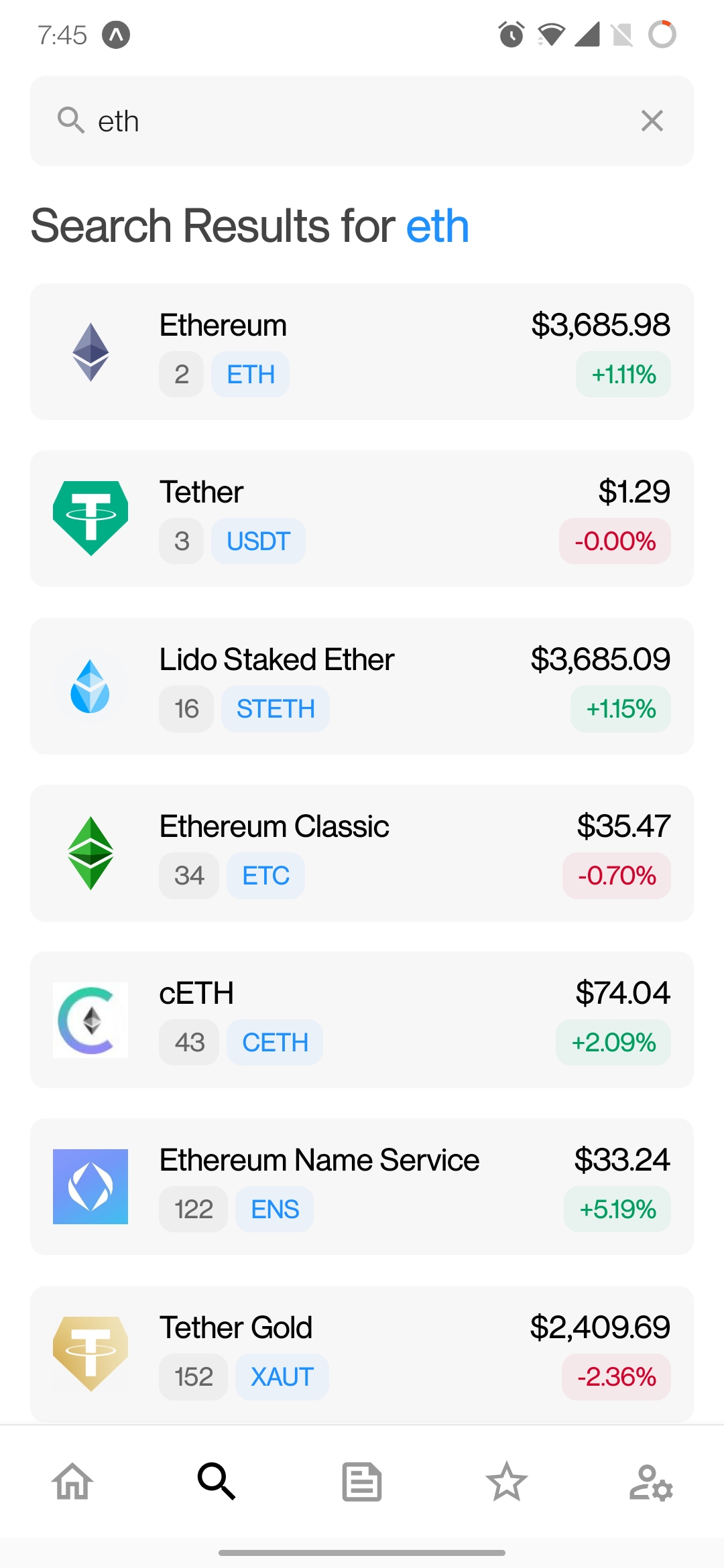This screenshot has height=1568, width=724.
Task: Open the Ethereum coin result
Action: point(362,352)
